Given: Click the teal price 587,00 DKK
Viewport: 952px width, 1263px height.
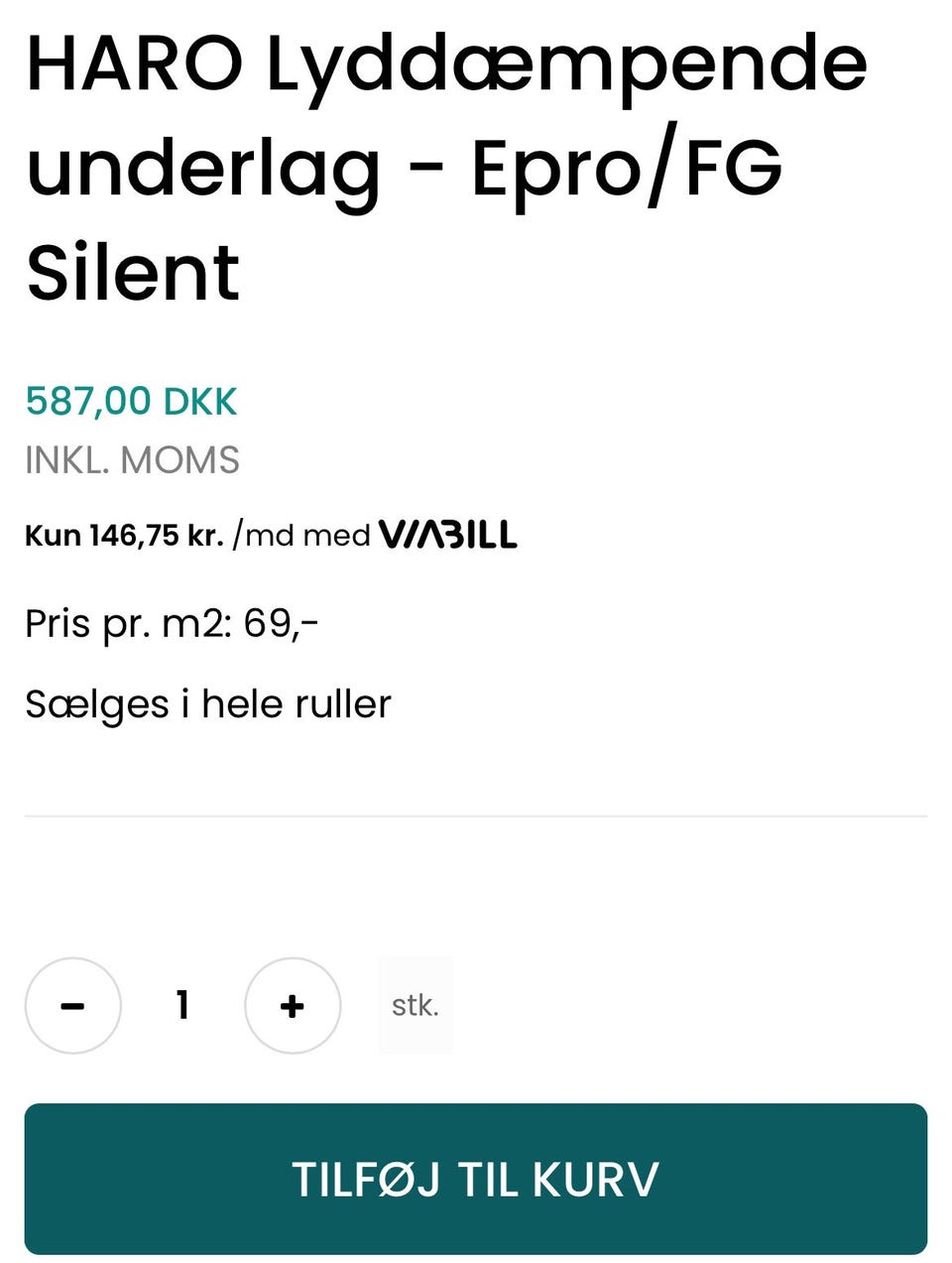Looking at the screenshot, I should [130, 401].
